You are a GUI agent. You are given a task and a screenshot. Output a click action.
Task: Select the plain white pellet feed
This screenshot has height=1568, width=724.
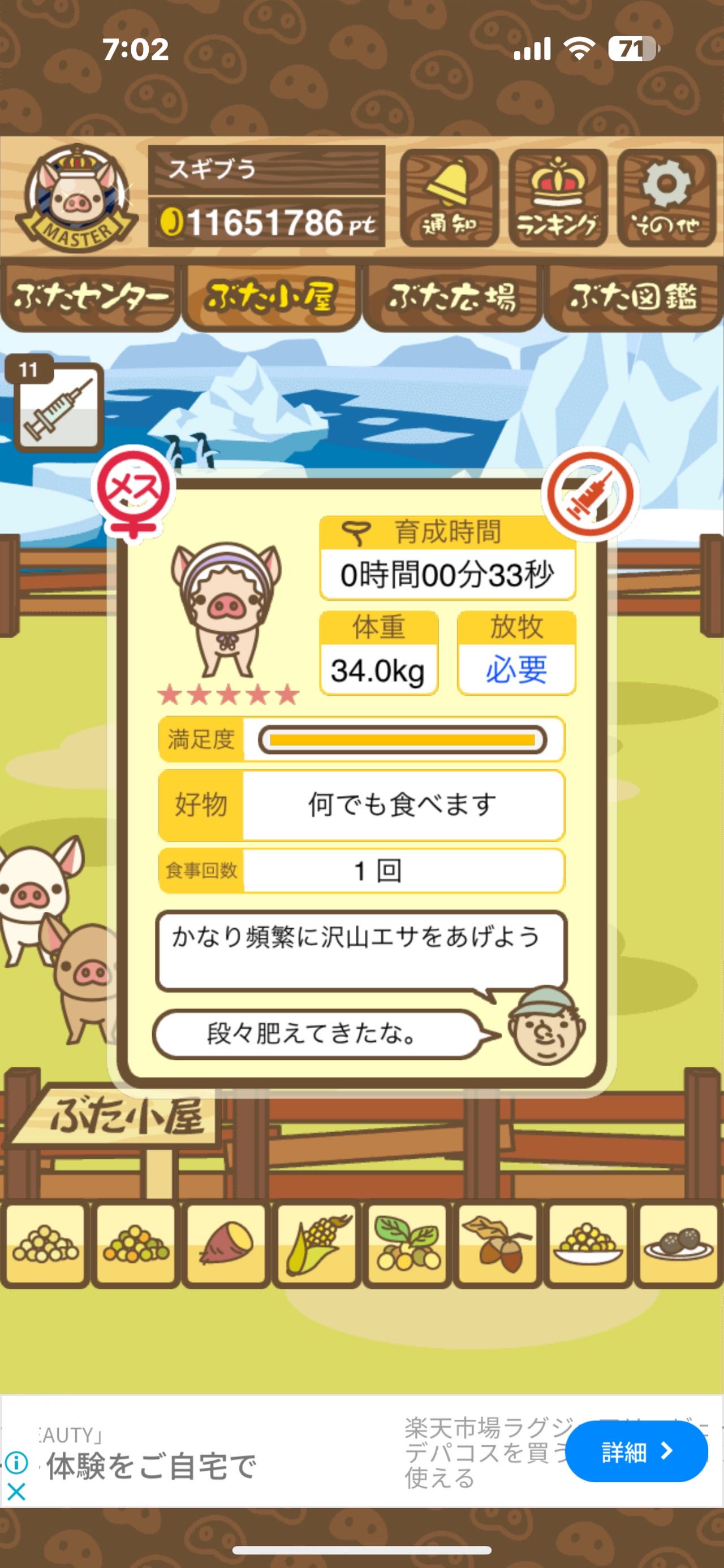(46, 1245)
